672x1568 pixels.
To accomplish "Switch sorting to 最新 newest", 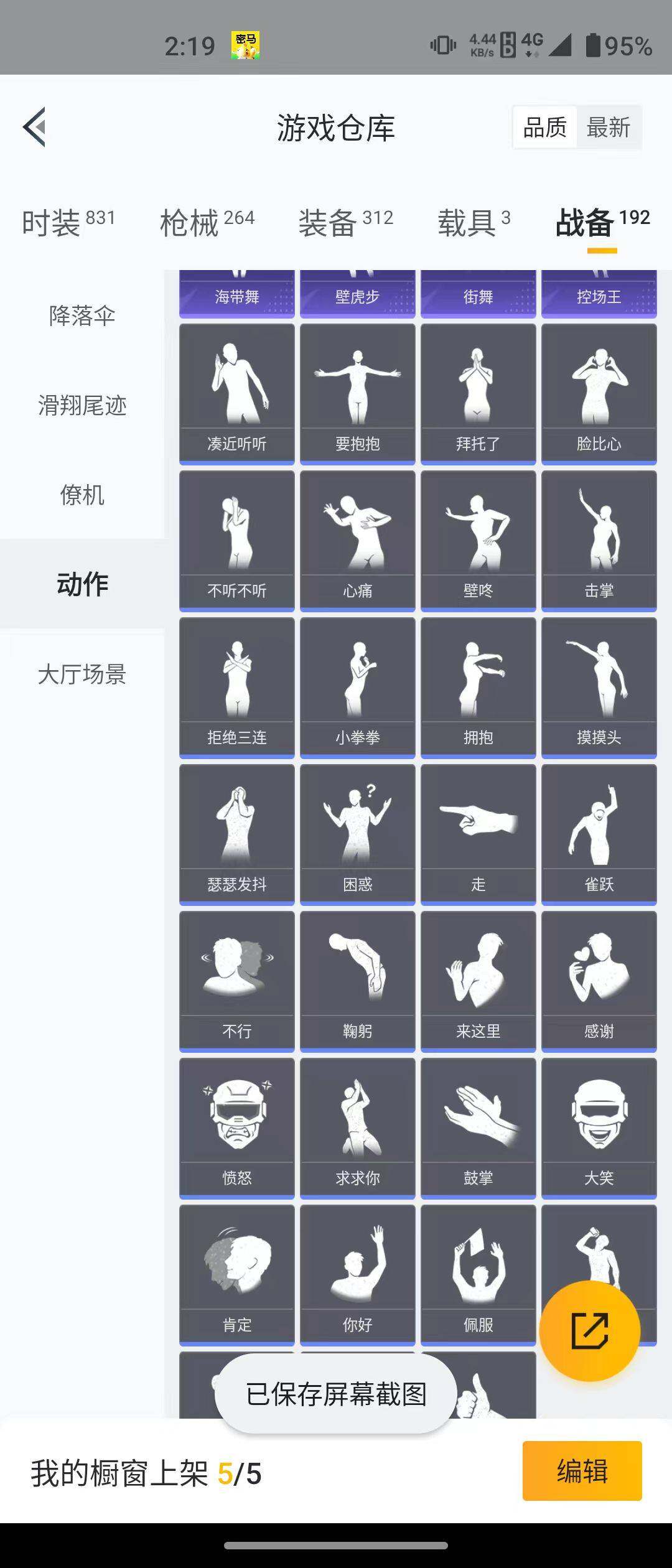I will pyautogui.click(x=610, y=126).
